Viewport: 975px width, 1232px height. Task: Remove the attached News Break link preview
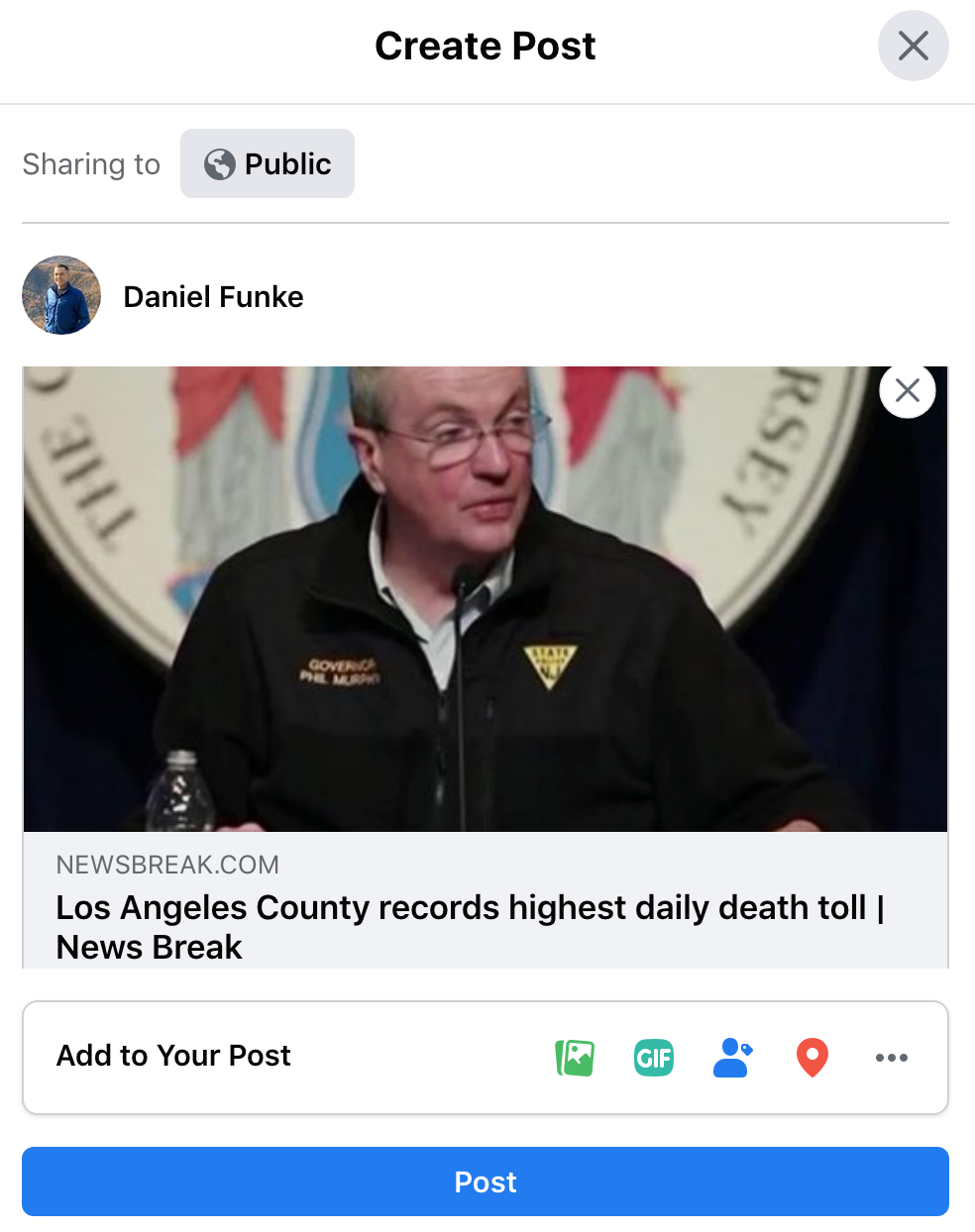tap(907, 390)
